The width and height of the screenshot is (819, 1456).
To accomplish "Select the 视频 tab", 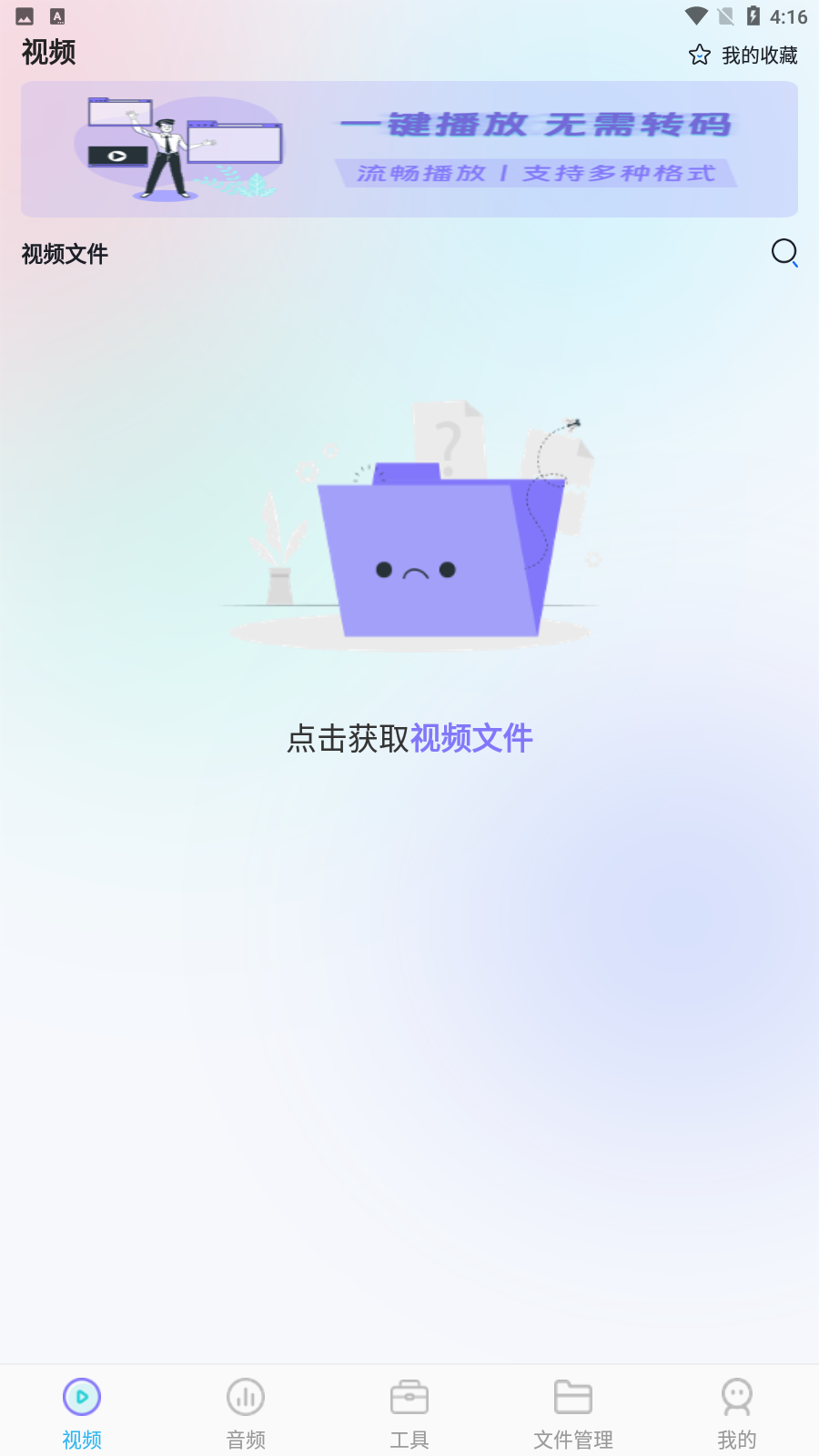I will coord(82,1412).
